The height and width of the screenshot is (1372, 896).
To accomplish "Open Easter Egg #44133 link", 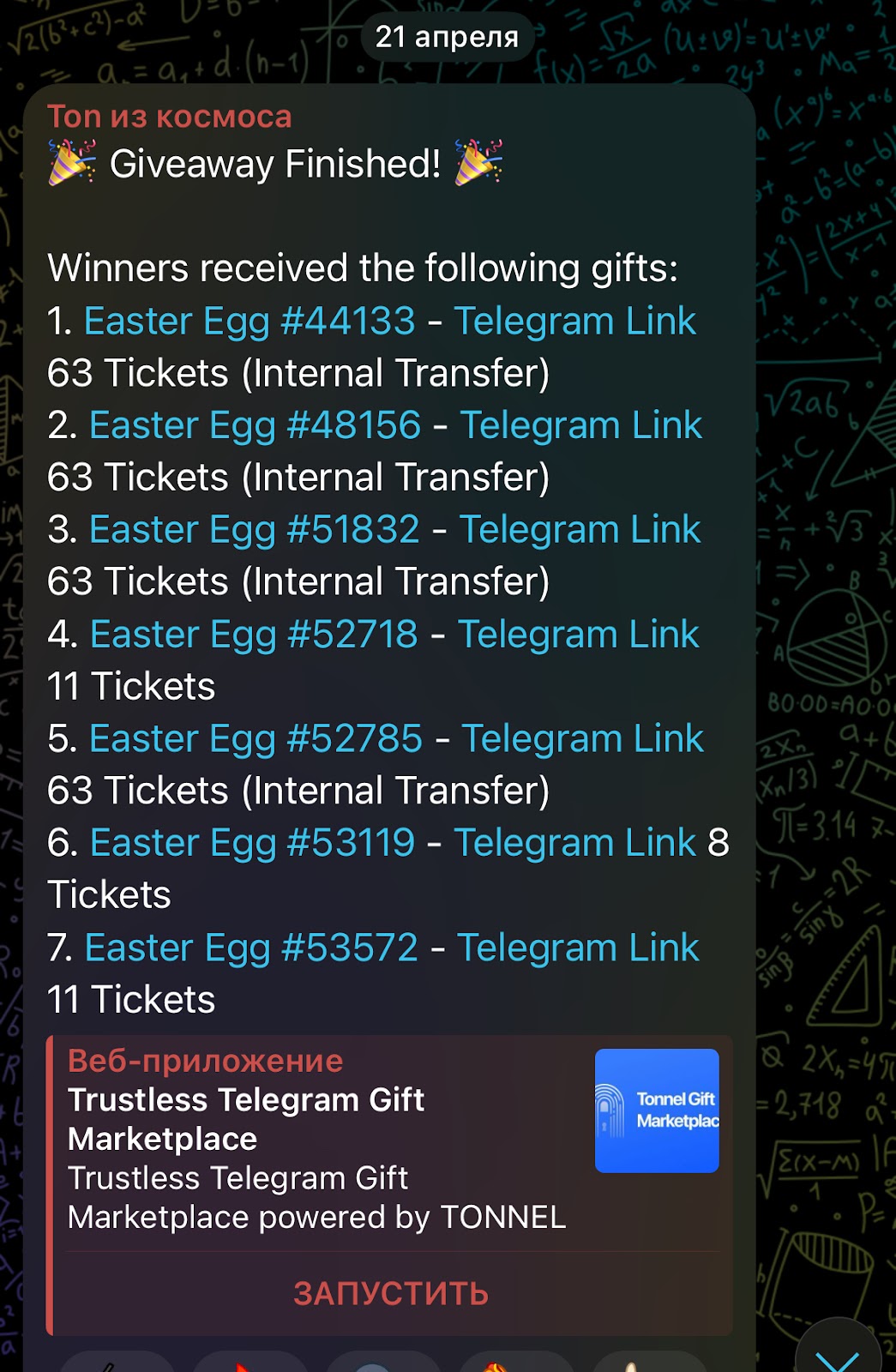I will tap(250, 322).
